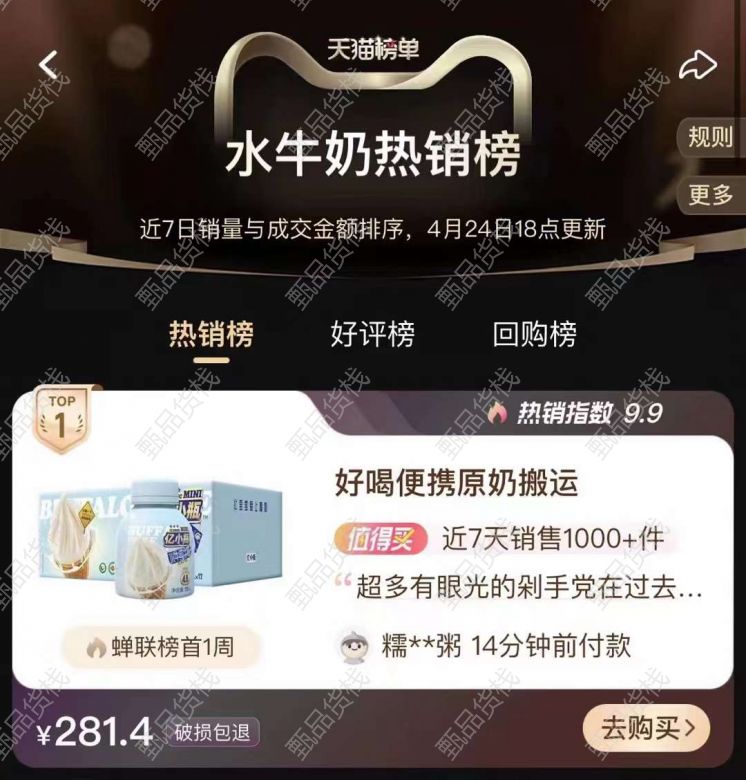Tap the 更多 more button
The width and height of the screenshot is (746, 780).
tap(711, 194)
